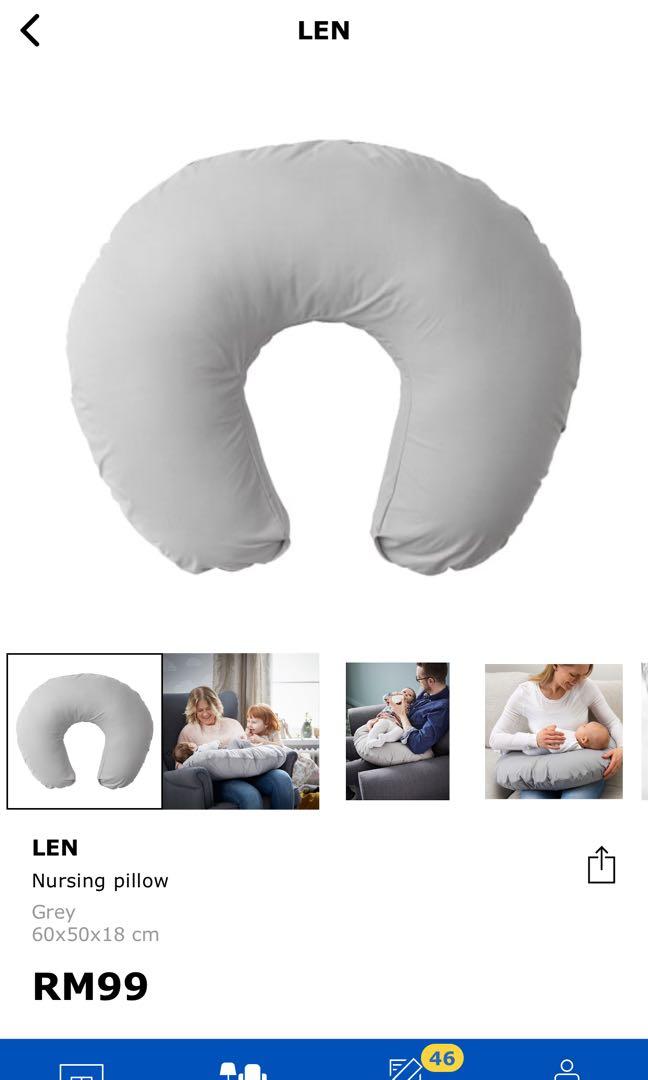View photo of woman and child on sofa
648x1080 pixels.
point(241,731)
